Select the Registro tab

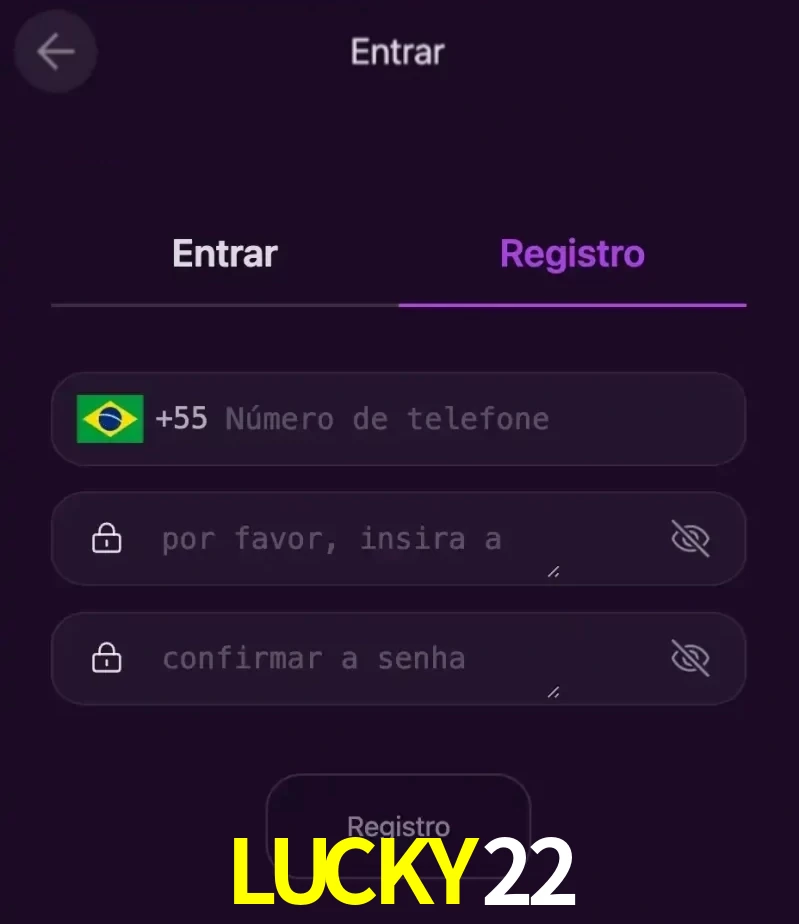click(571, 253)
